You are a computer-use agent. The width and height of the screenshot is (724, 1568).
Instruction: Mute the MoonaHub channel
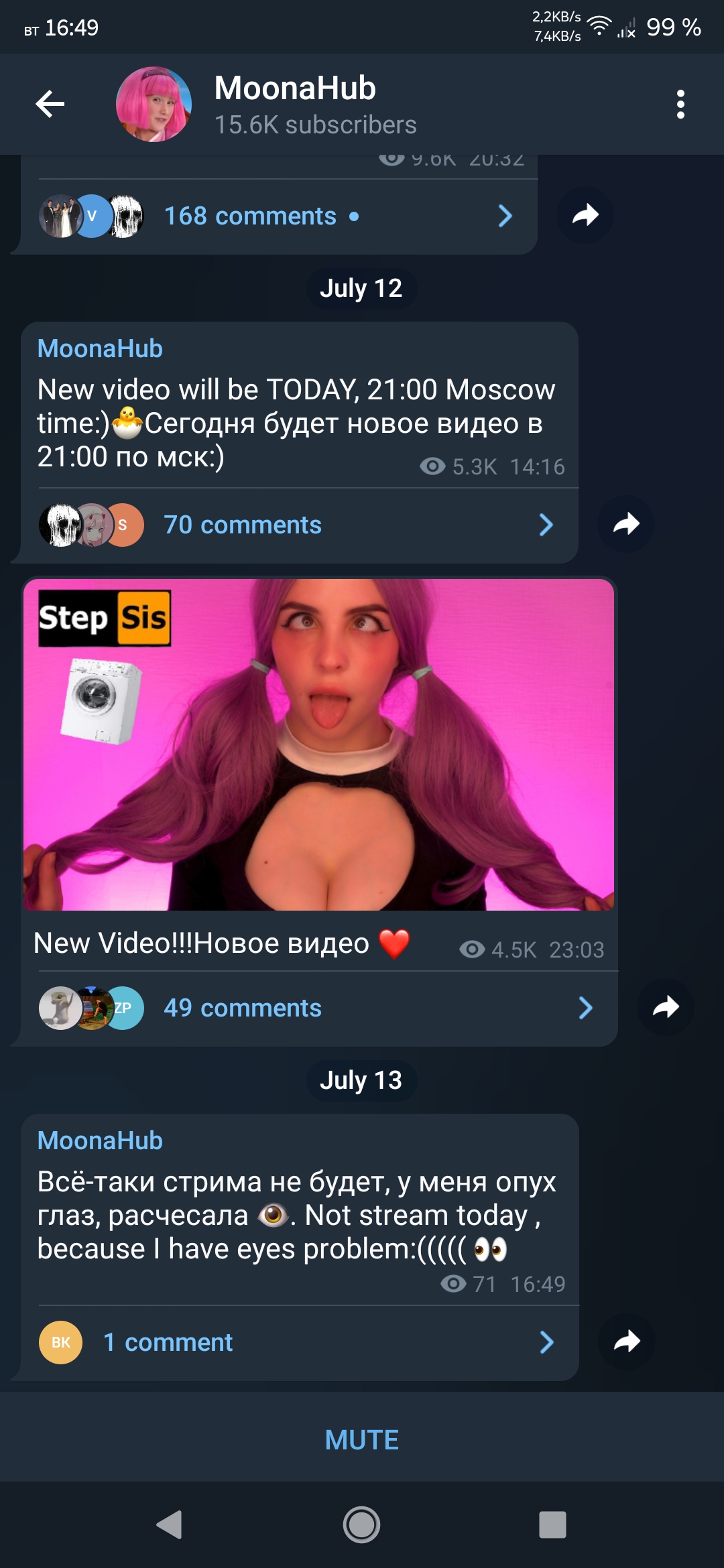(362, 1440)
